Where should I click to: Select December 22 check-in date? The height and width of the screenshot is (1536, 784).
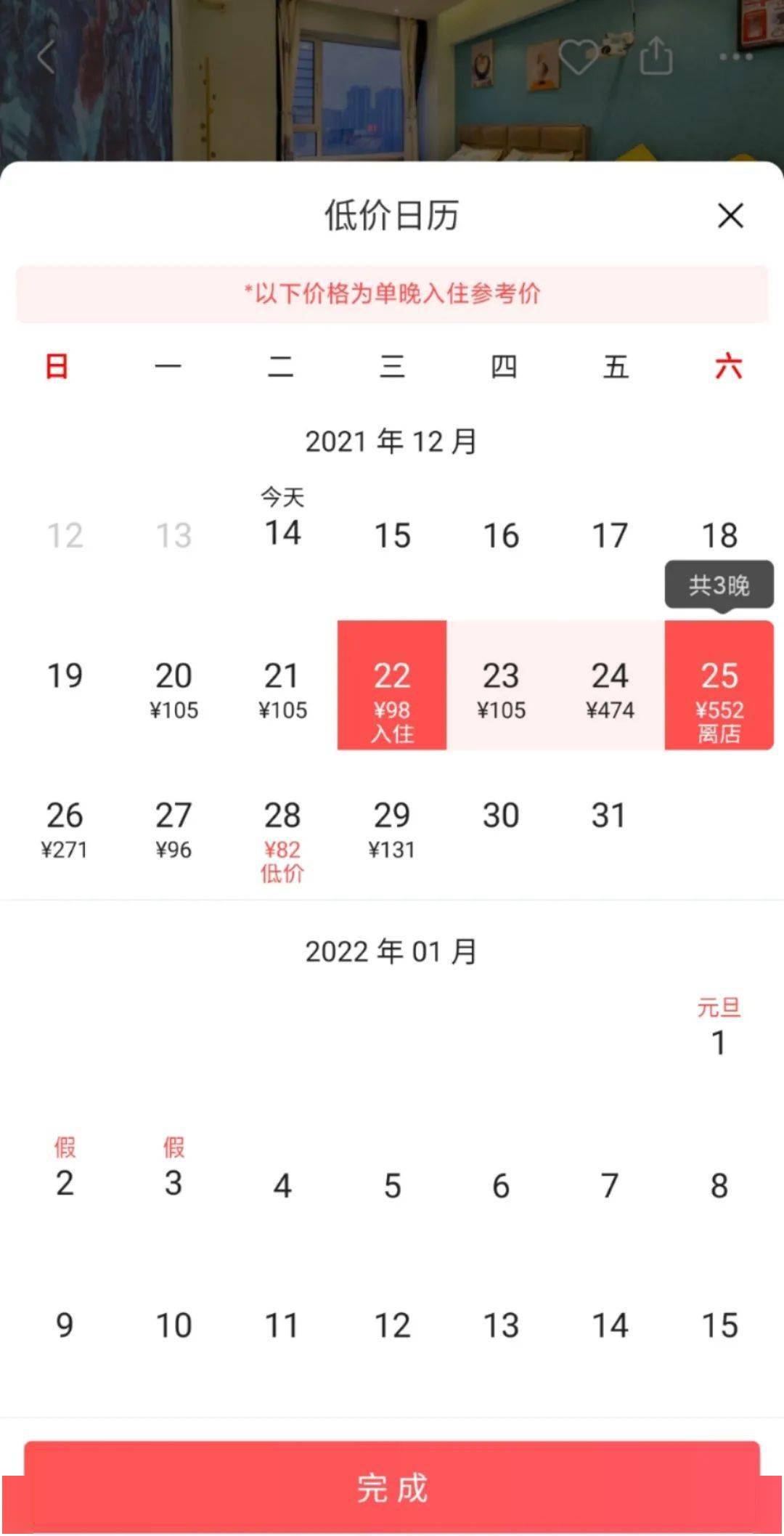(392, 686)
